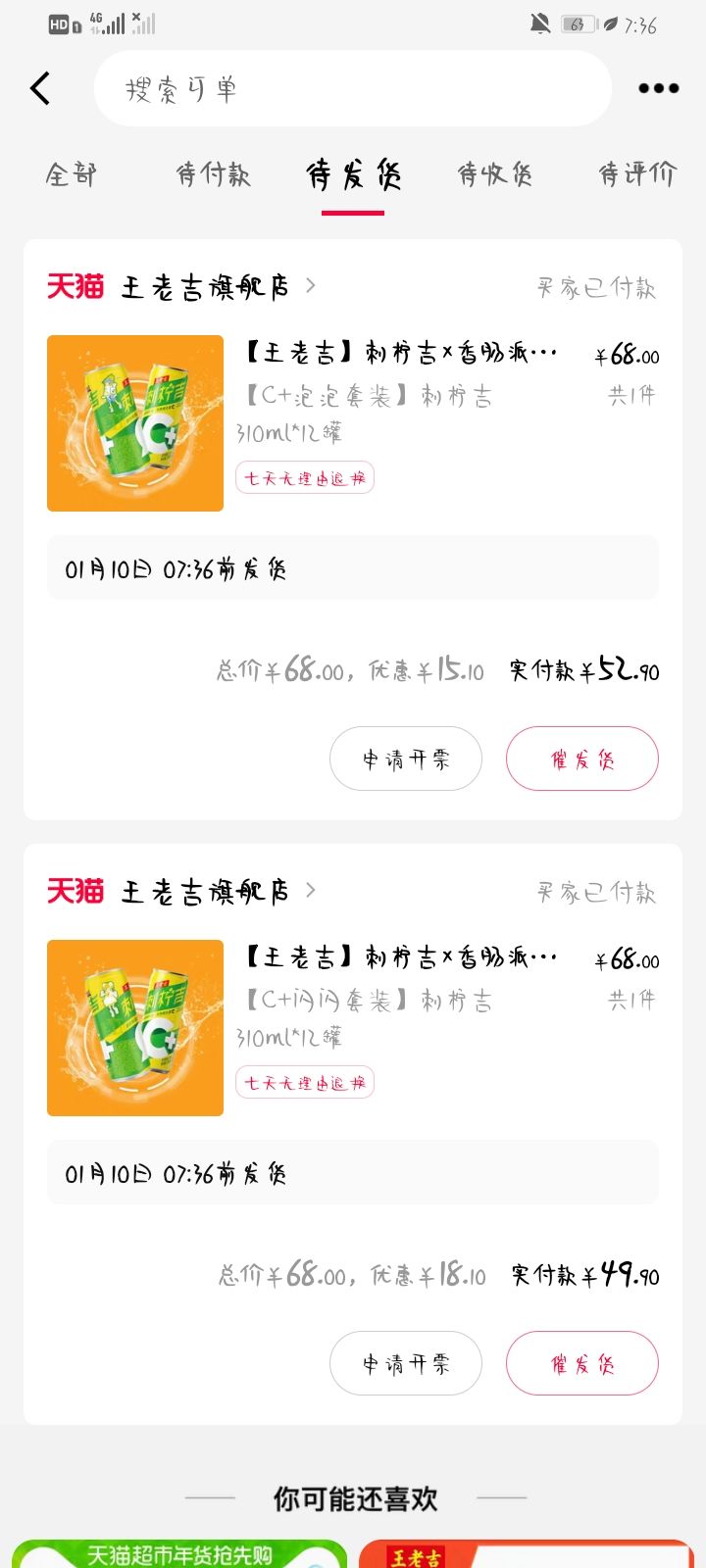The image size is (706, 1568).
Task: Tap the 搜索订单 search field
Action: [353, 88]
